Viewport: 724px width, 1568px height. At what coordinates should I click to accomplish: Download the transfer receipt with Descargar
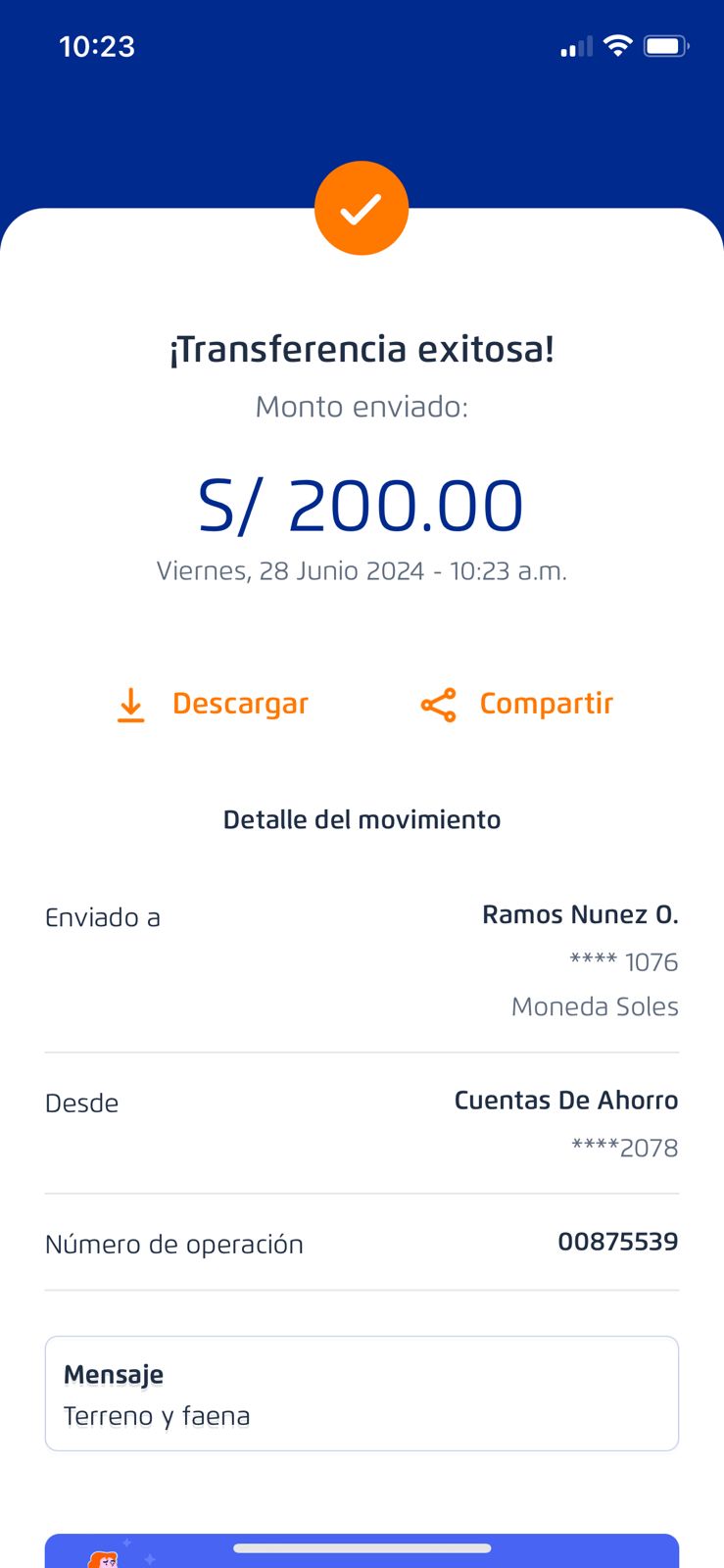point(213,704)
